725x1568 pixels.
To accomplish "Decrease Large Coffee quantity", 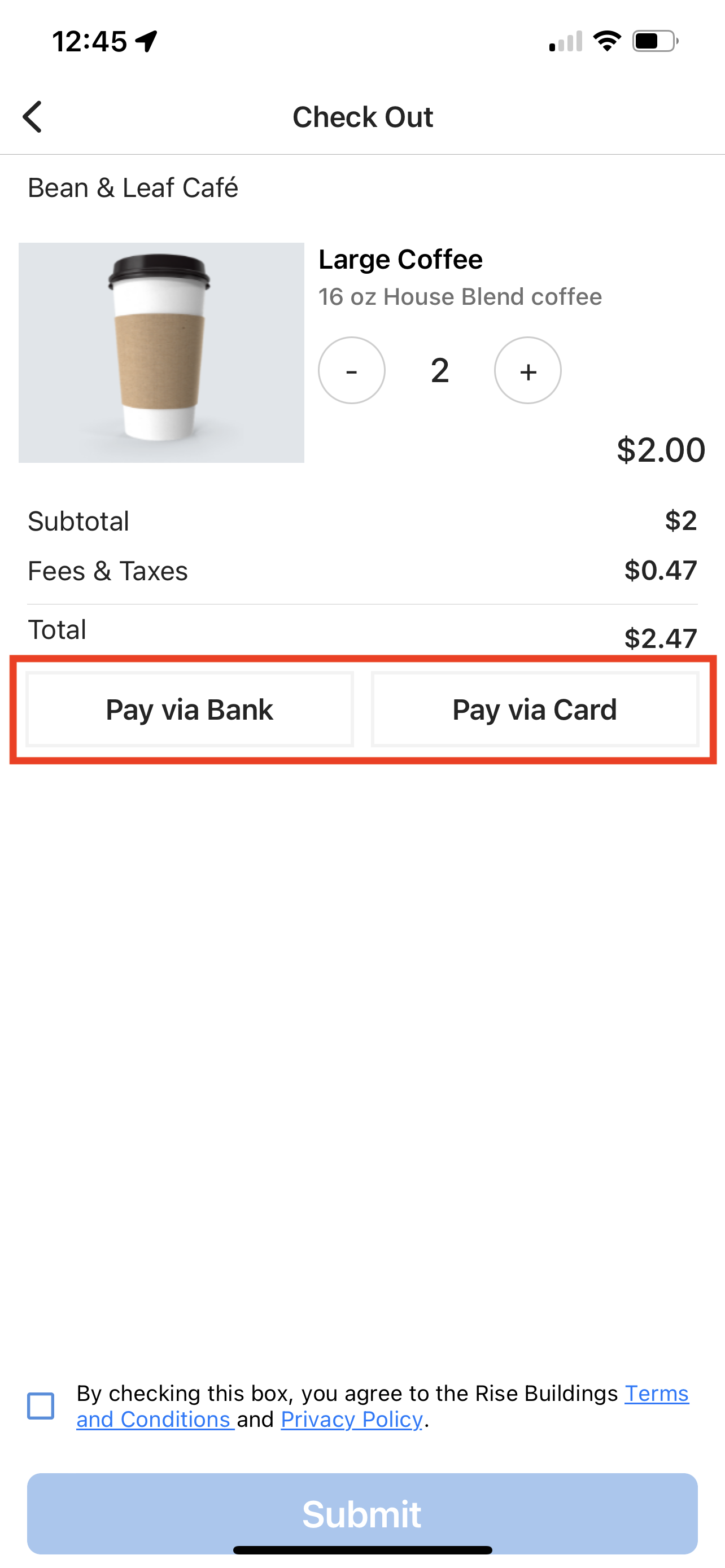I will click(x=351, y=370).
